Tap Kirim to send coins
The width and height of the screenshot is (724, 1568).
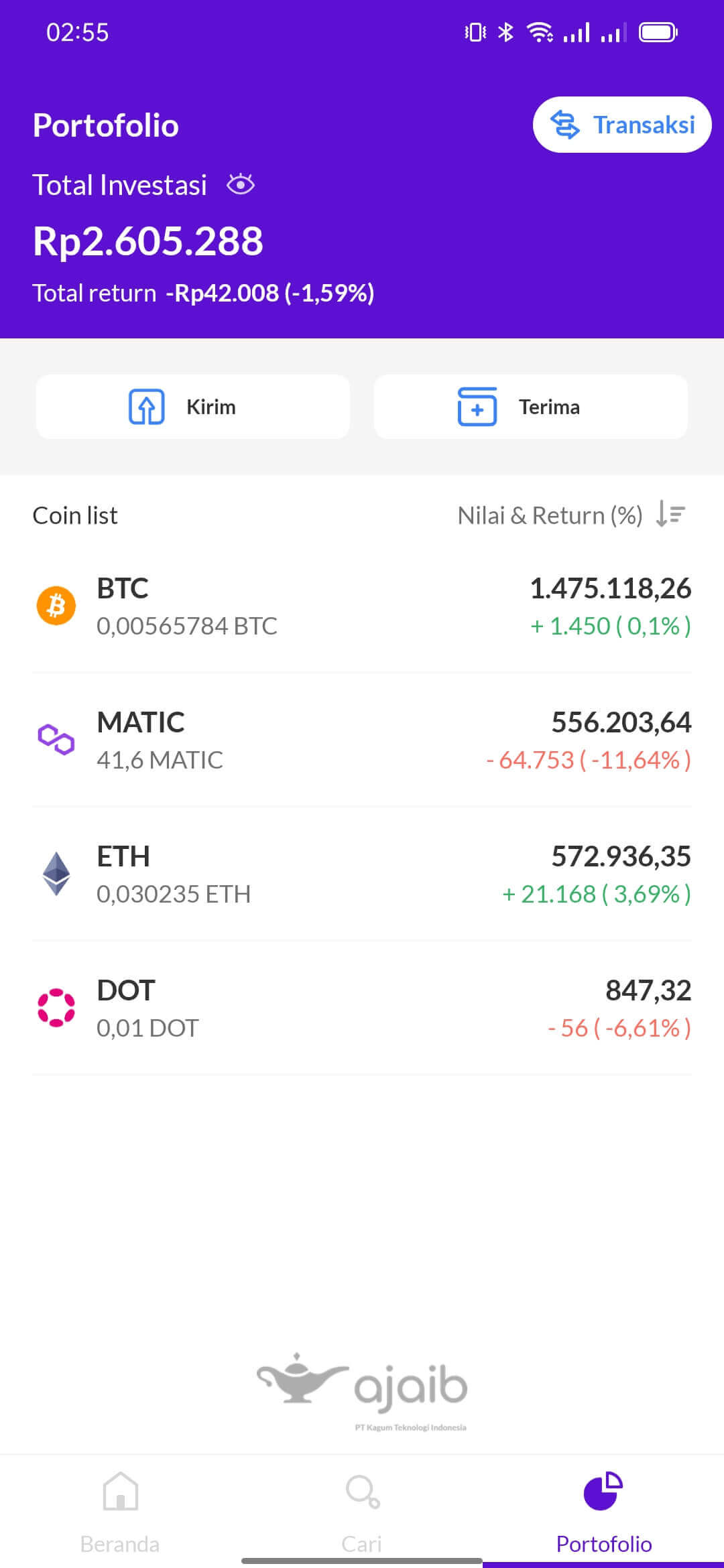[x=193, y=407]
